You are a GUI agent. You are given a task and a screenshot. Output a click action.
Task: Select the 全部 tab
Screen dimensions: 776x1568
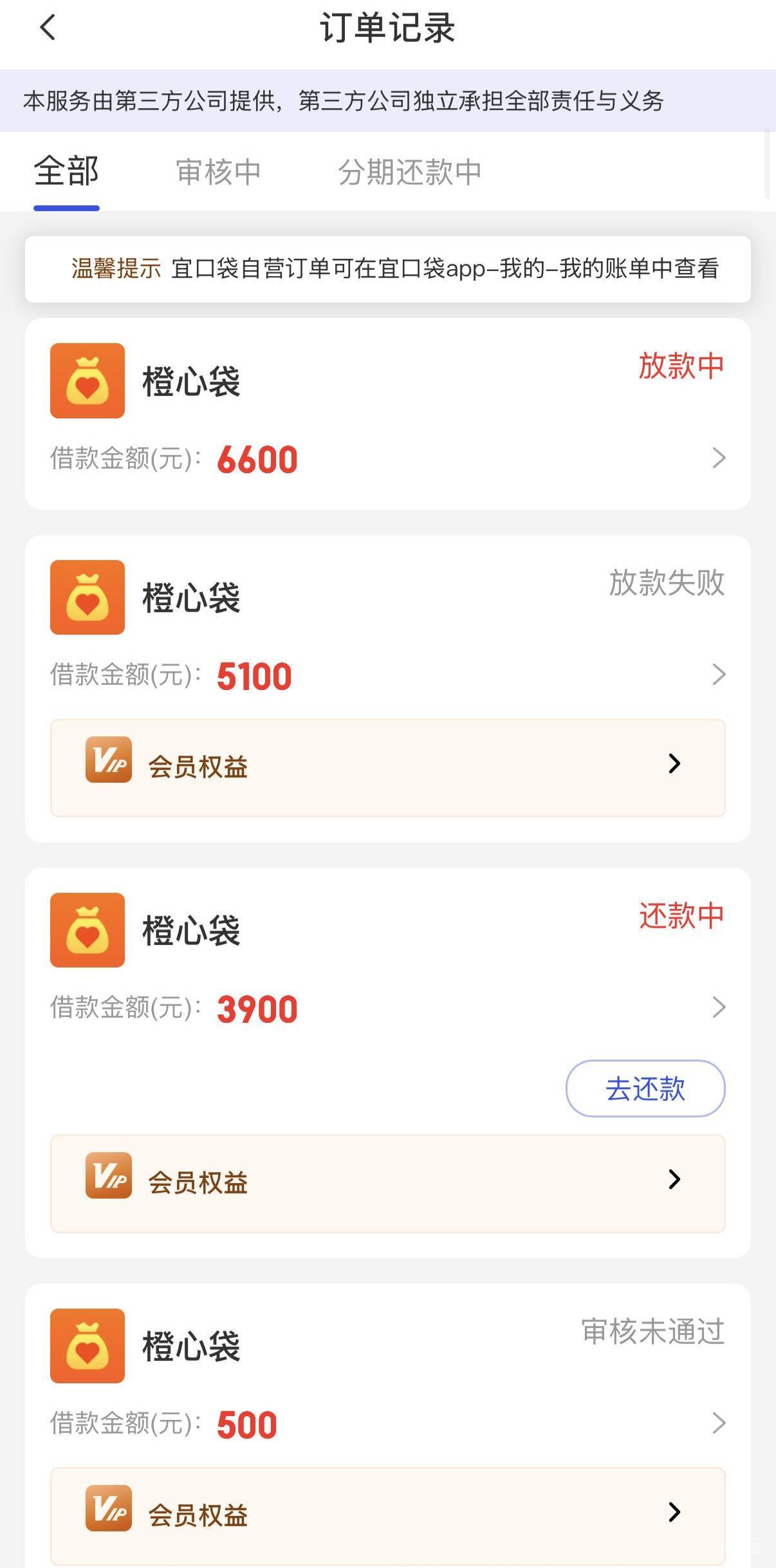(x=66, y=172)
